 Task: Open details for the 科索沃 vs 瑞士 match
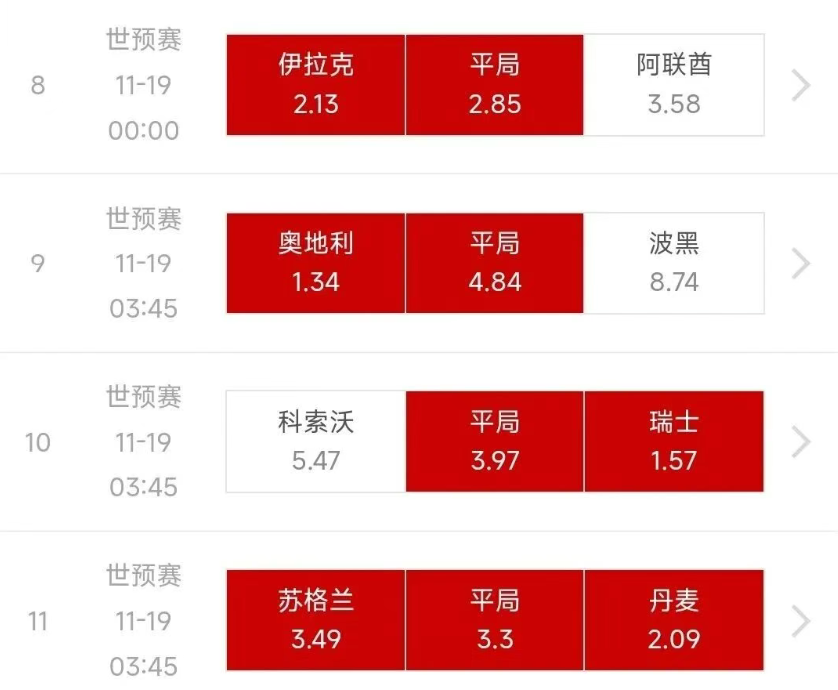pyautogui.click(x=800, y=441)
